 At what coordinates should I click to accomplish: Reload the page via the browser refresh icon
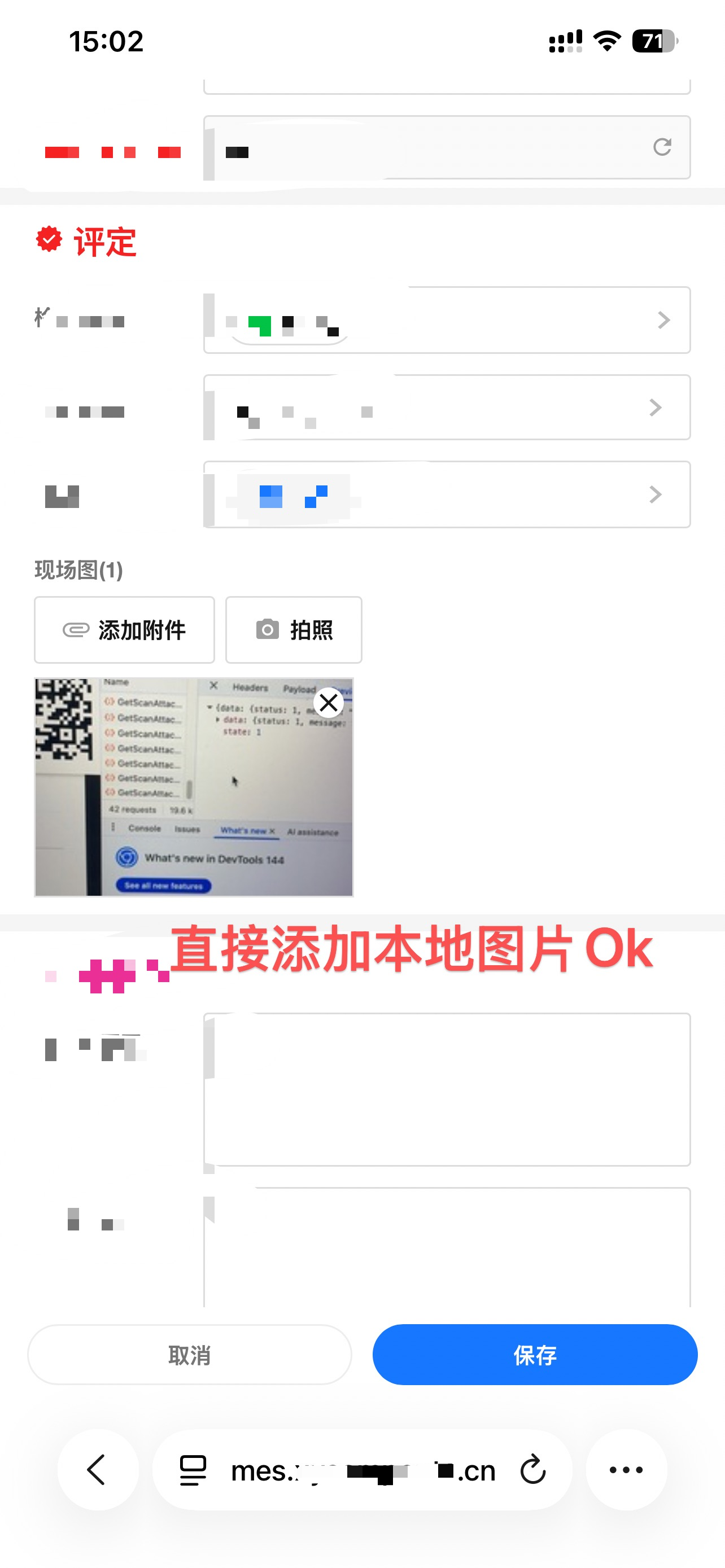[532, 1470]
